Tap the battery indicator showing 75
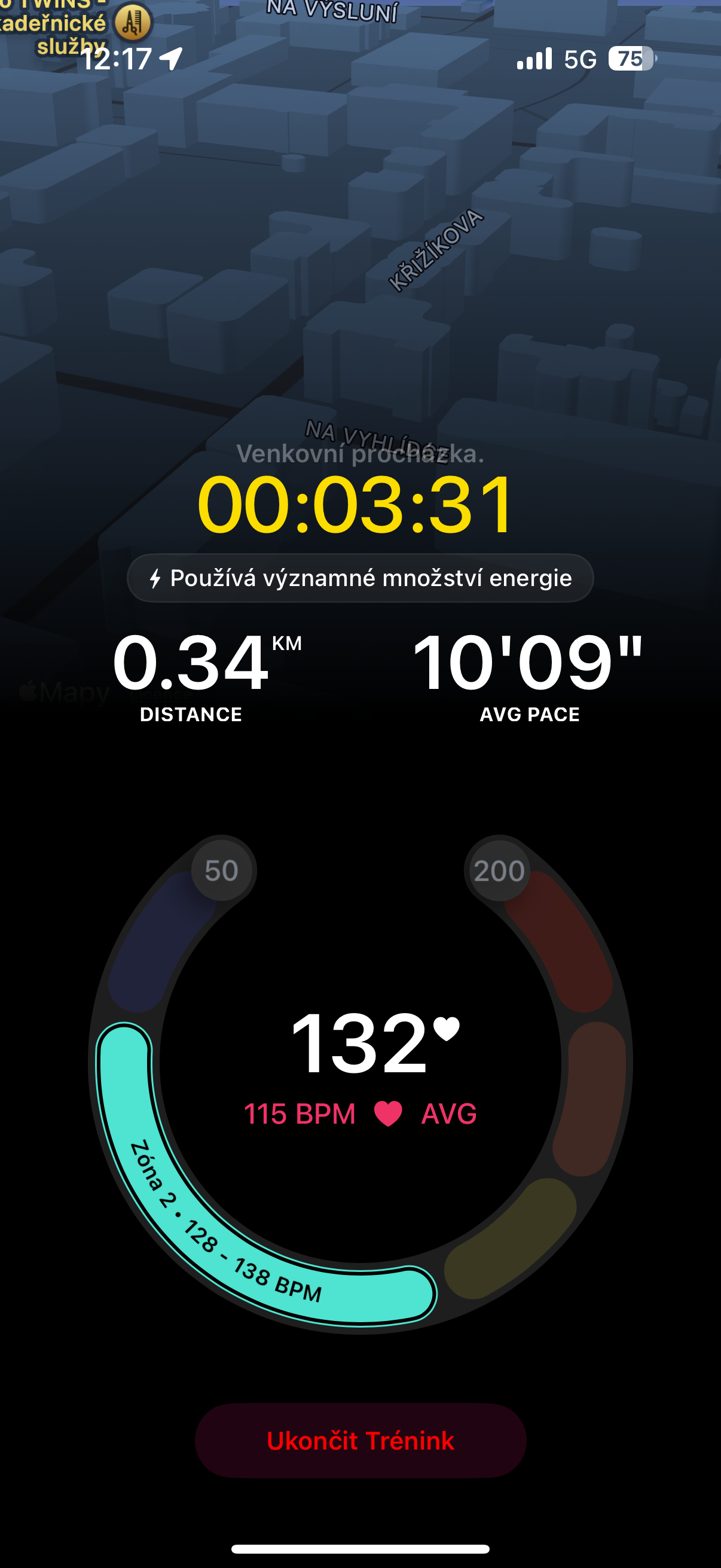 630,59
